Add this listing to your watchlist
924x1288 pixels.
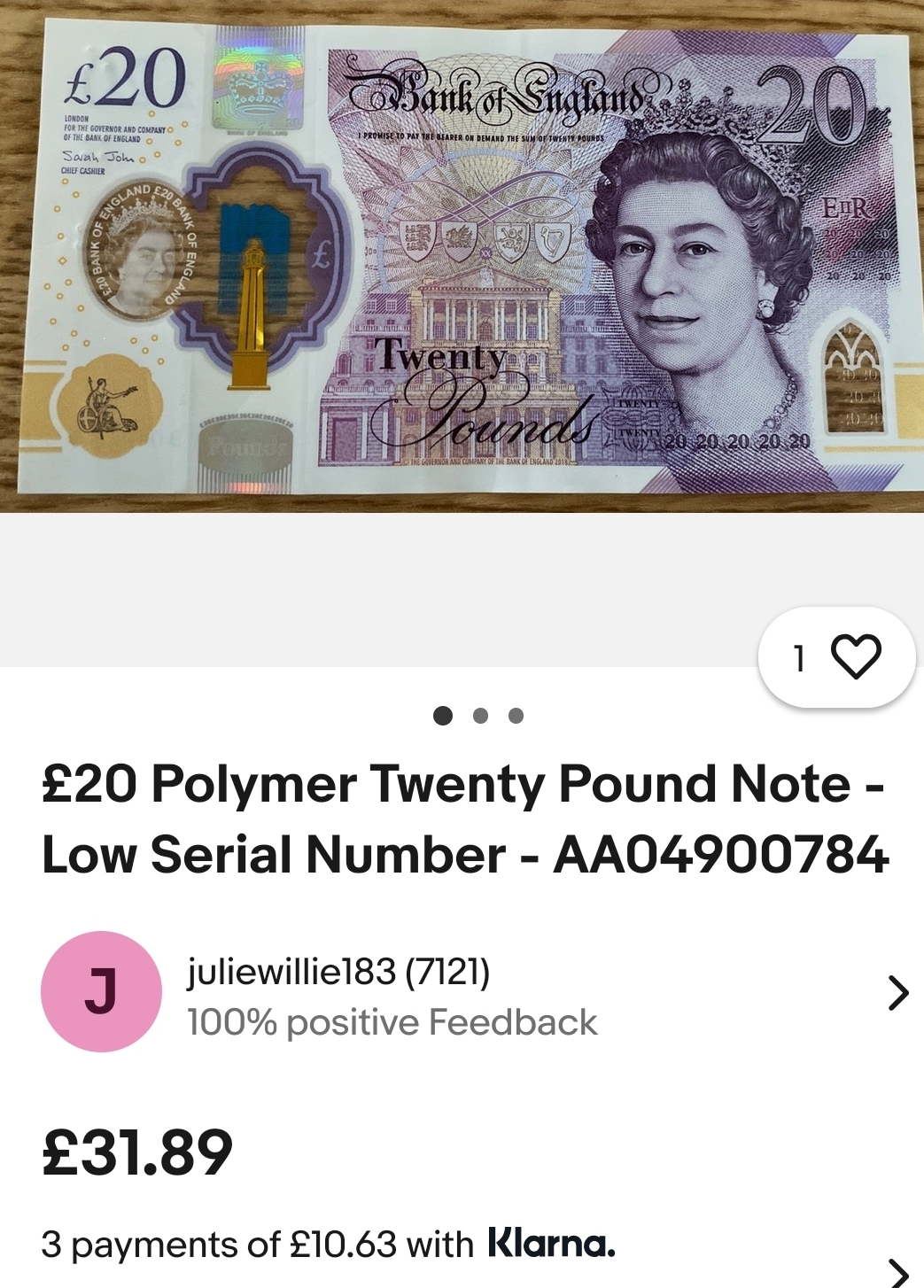(x=837, y=656)
